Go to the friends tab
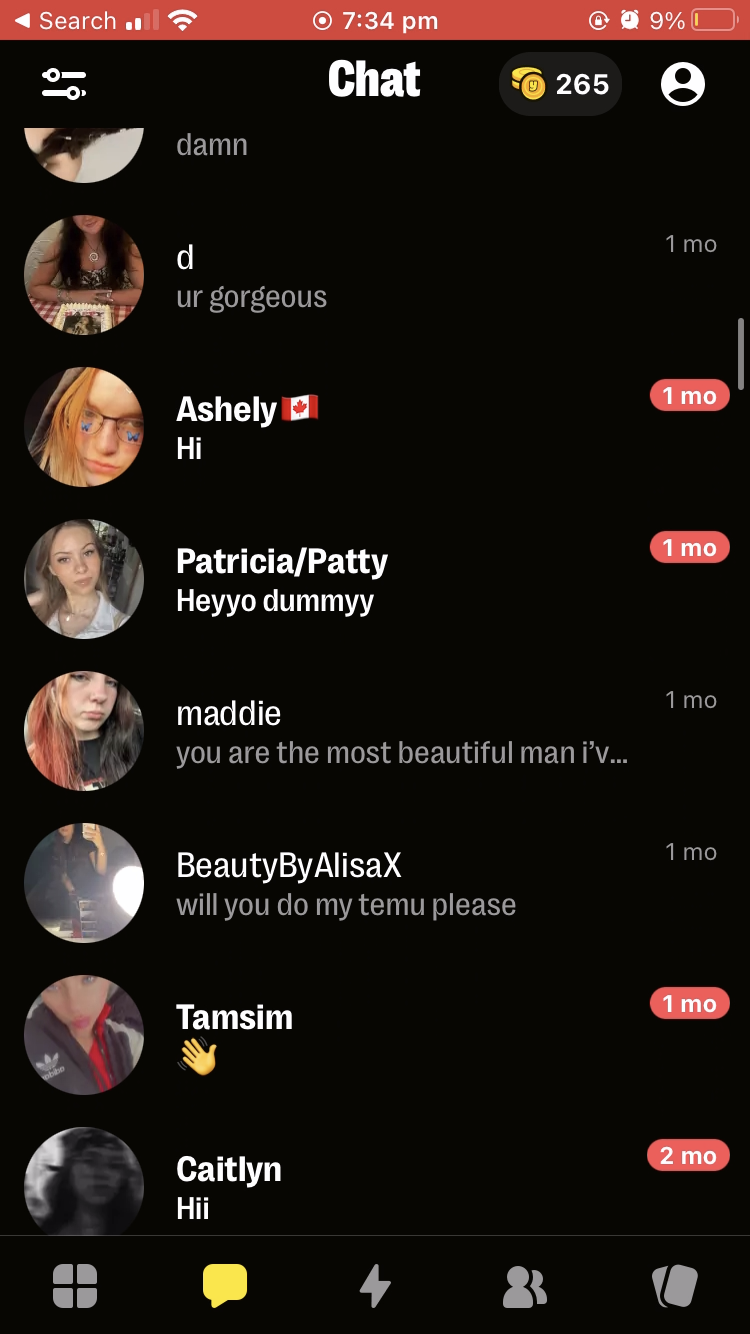 click(x=525, y=1286)
